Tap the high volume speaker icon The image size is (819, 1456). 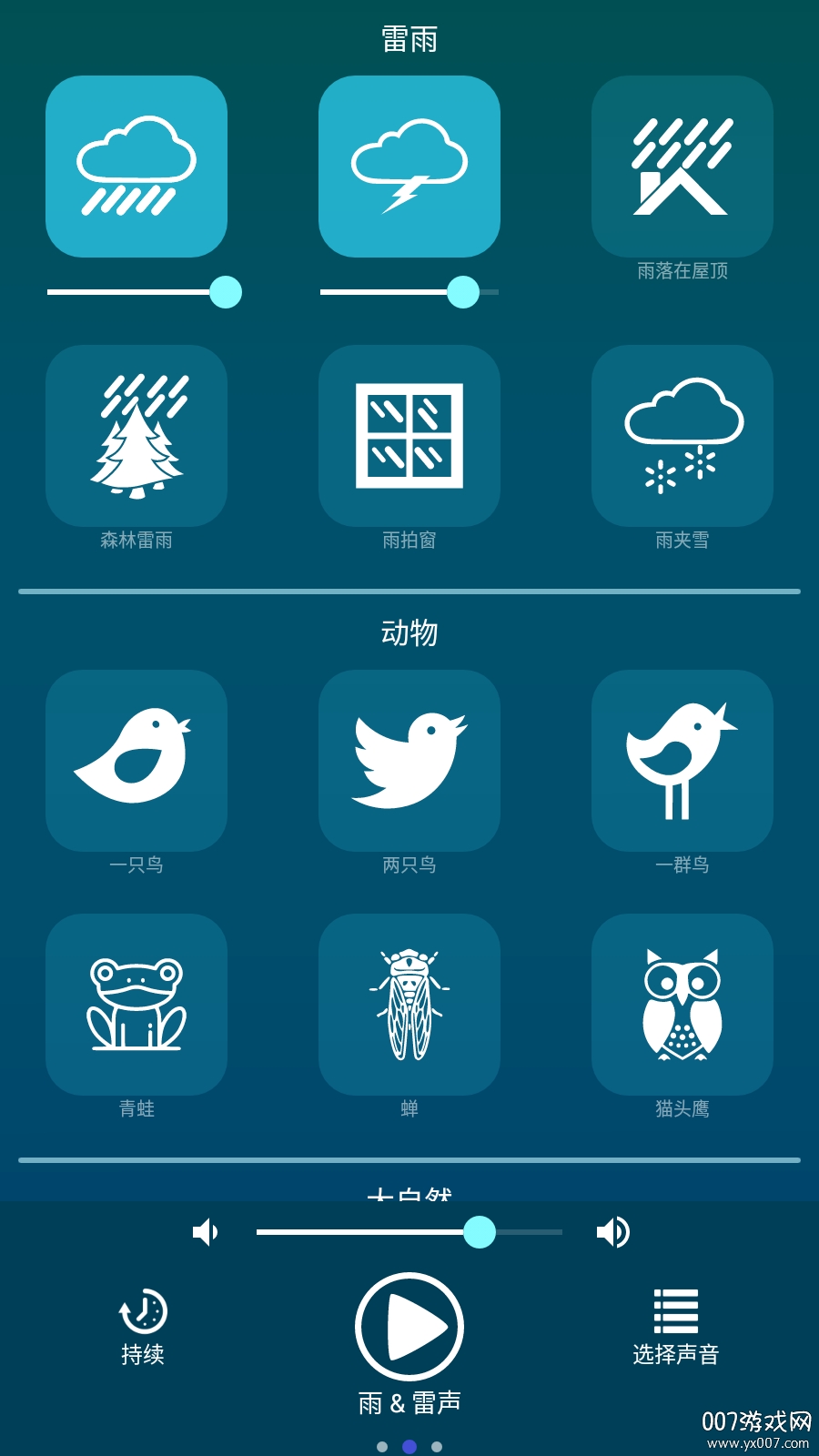[x=613, y=1232]
